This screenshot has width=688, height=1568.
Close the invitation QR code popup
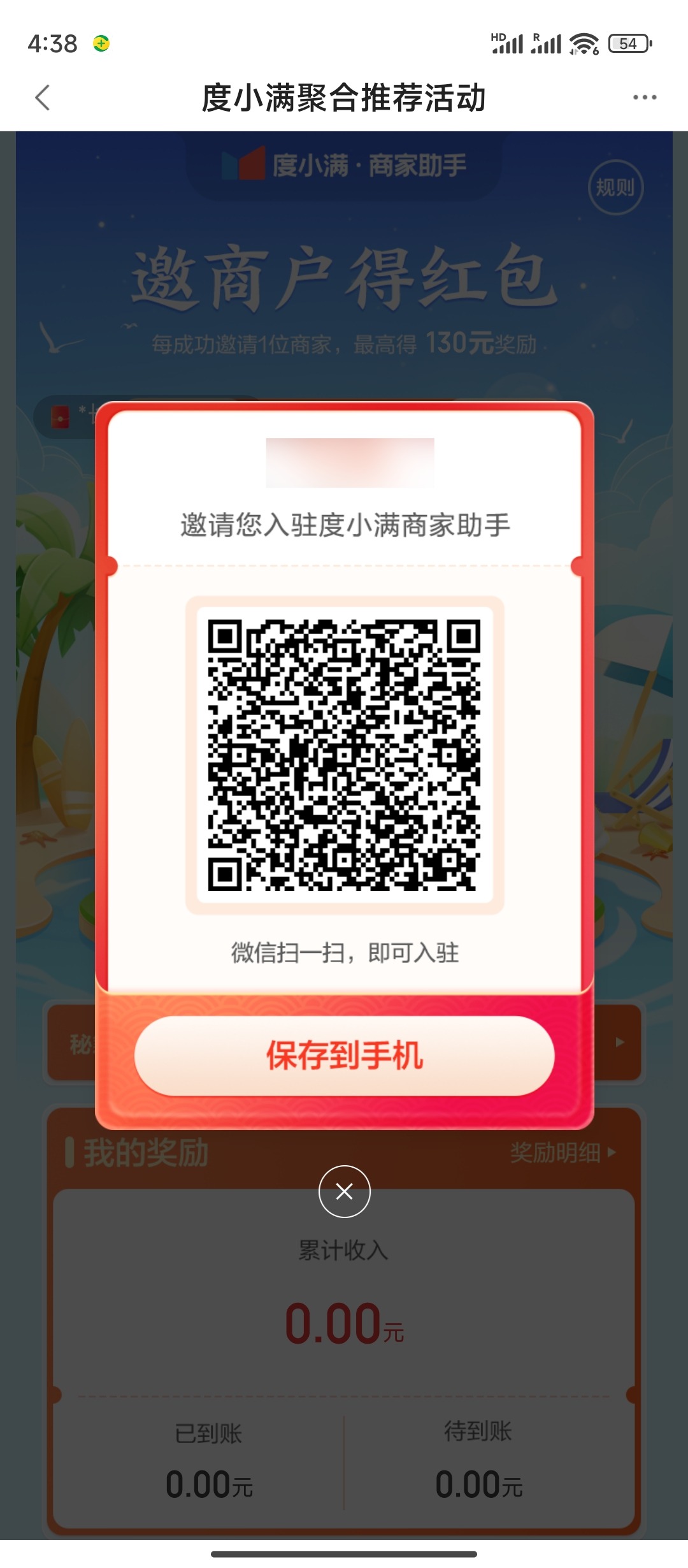pos(344,1191)
